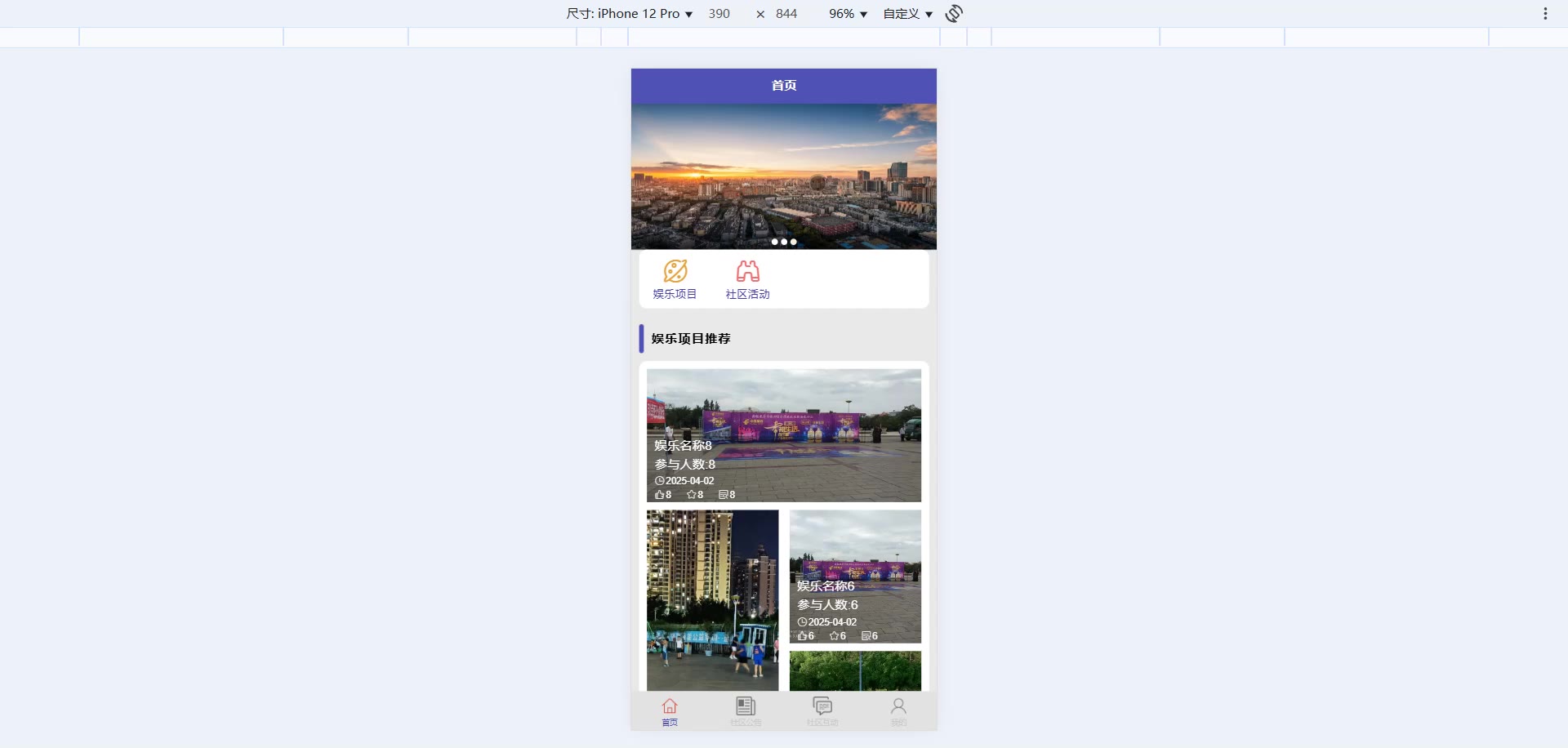Rotate the device viewport
1568x748 pixels.
pos(954,14)
